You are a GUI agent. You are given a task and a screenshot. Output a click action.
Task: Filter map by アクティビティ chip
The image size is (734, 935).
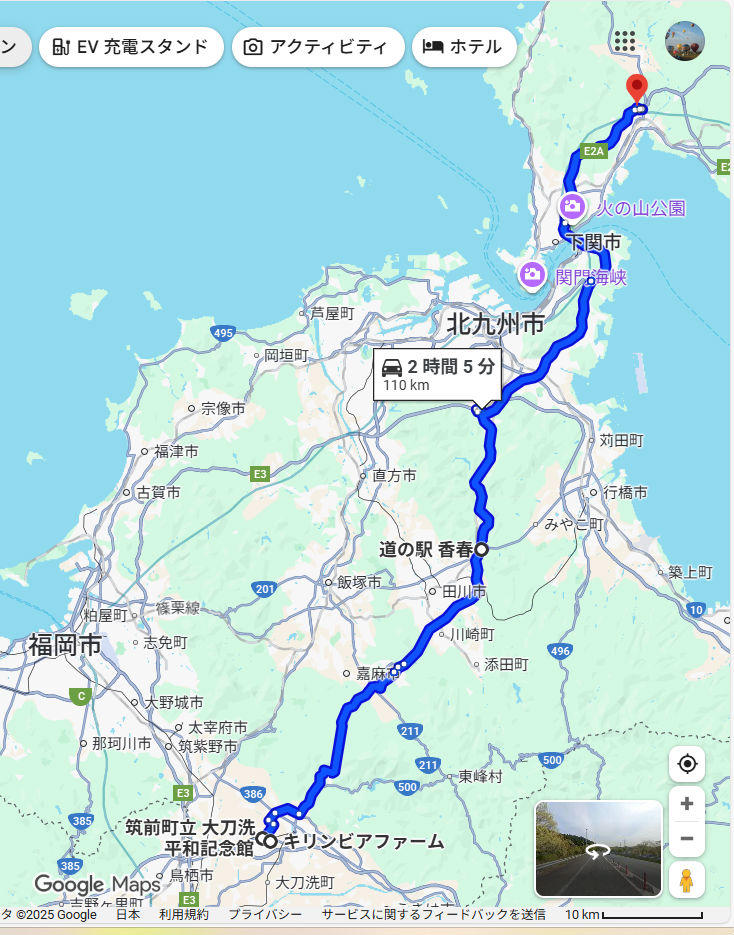click(318, 47)
